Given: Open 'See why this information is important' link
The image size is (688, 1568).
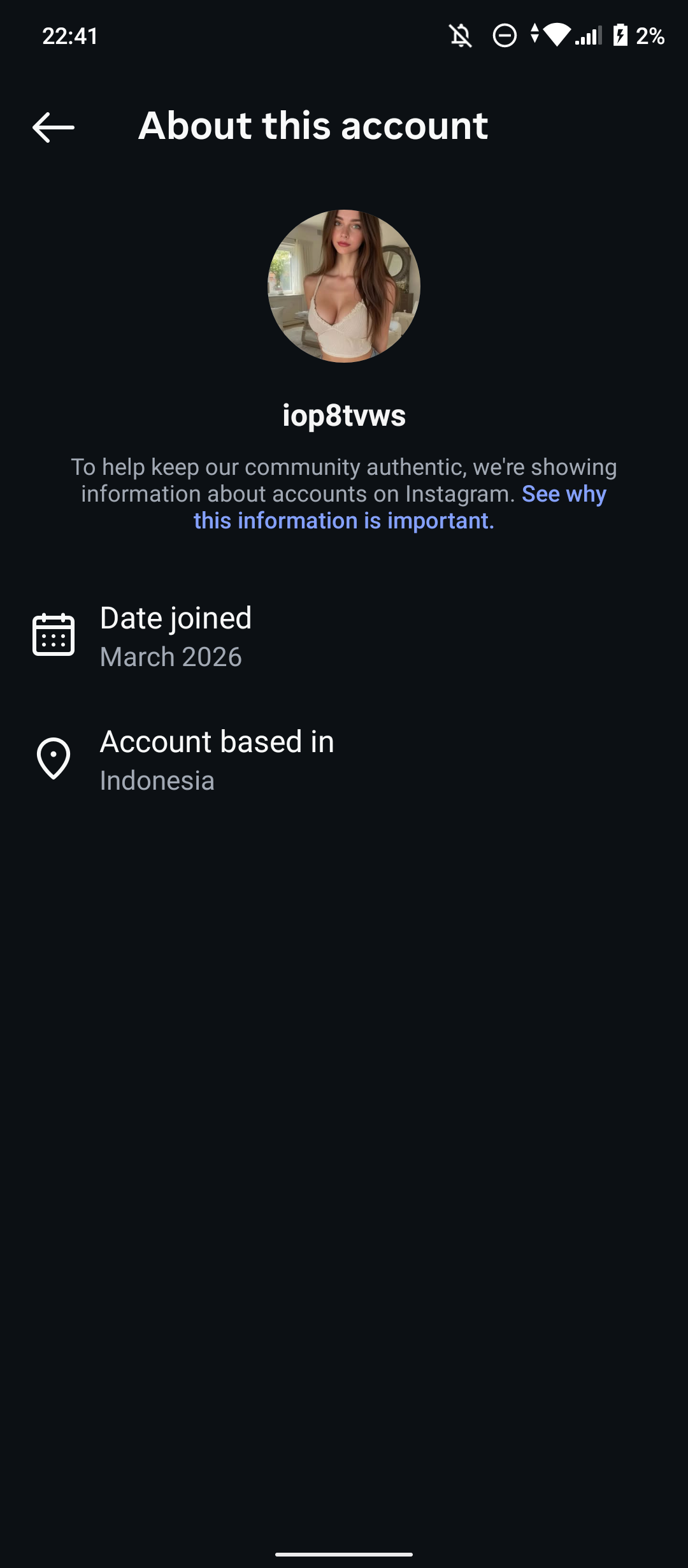Looking at the screenshot, I should [x=344, y=520].
